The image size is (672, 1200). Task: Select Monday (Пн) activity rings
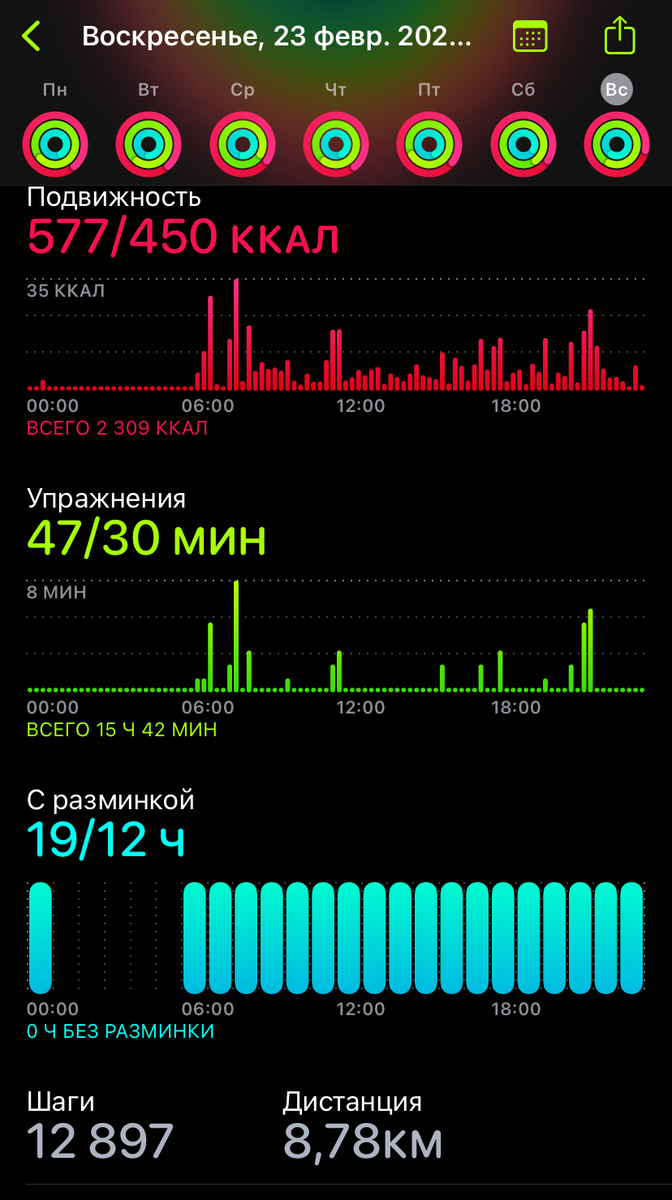click(55, 144)
